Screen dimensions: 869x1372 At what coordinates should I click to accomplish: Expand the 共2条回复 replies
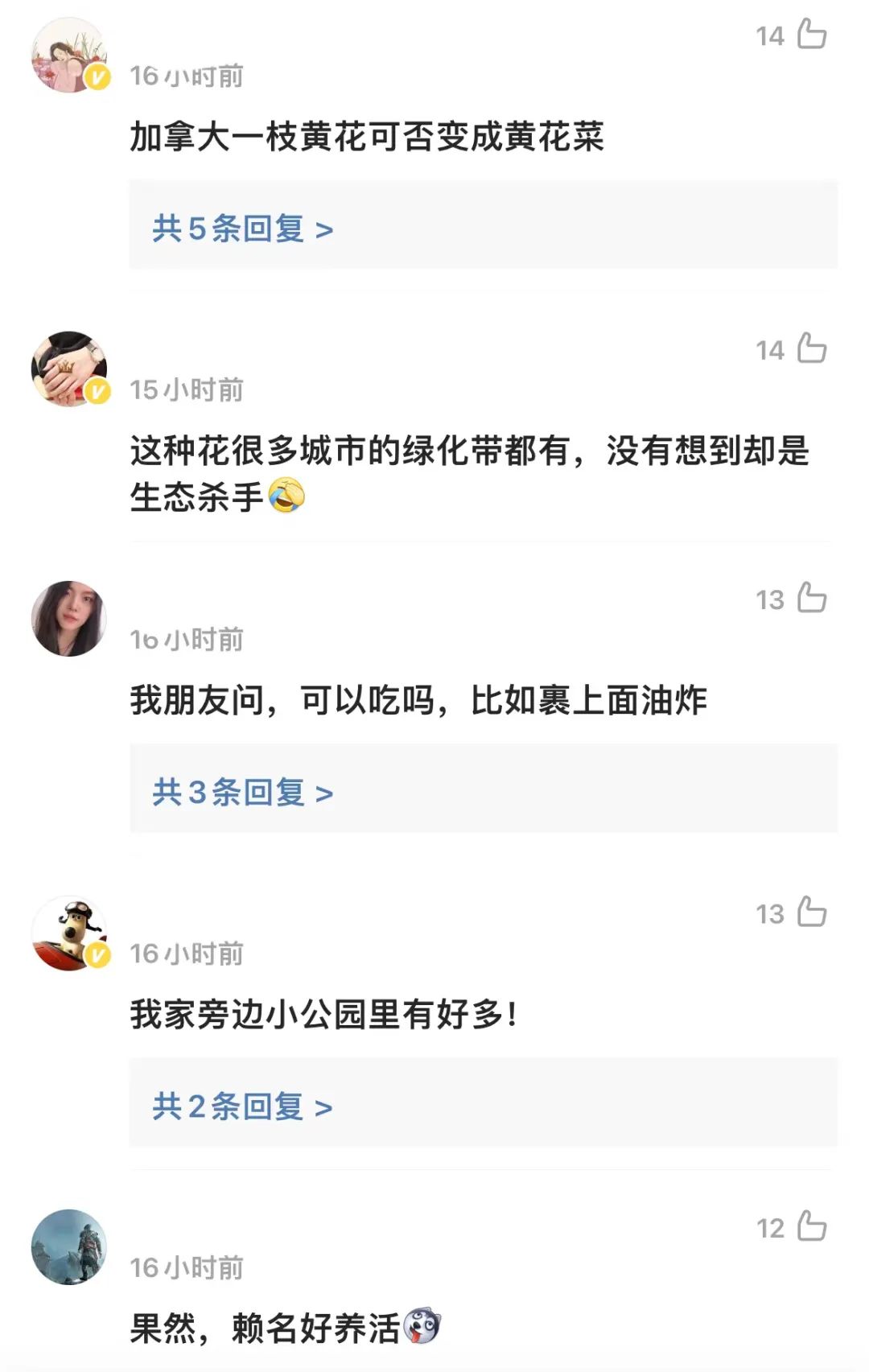coord(242,1106)
